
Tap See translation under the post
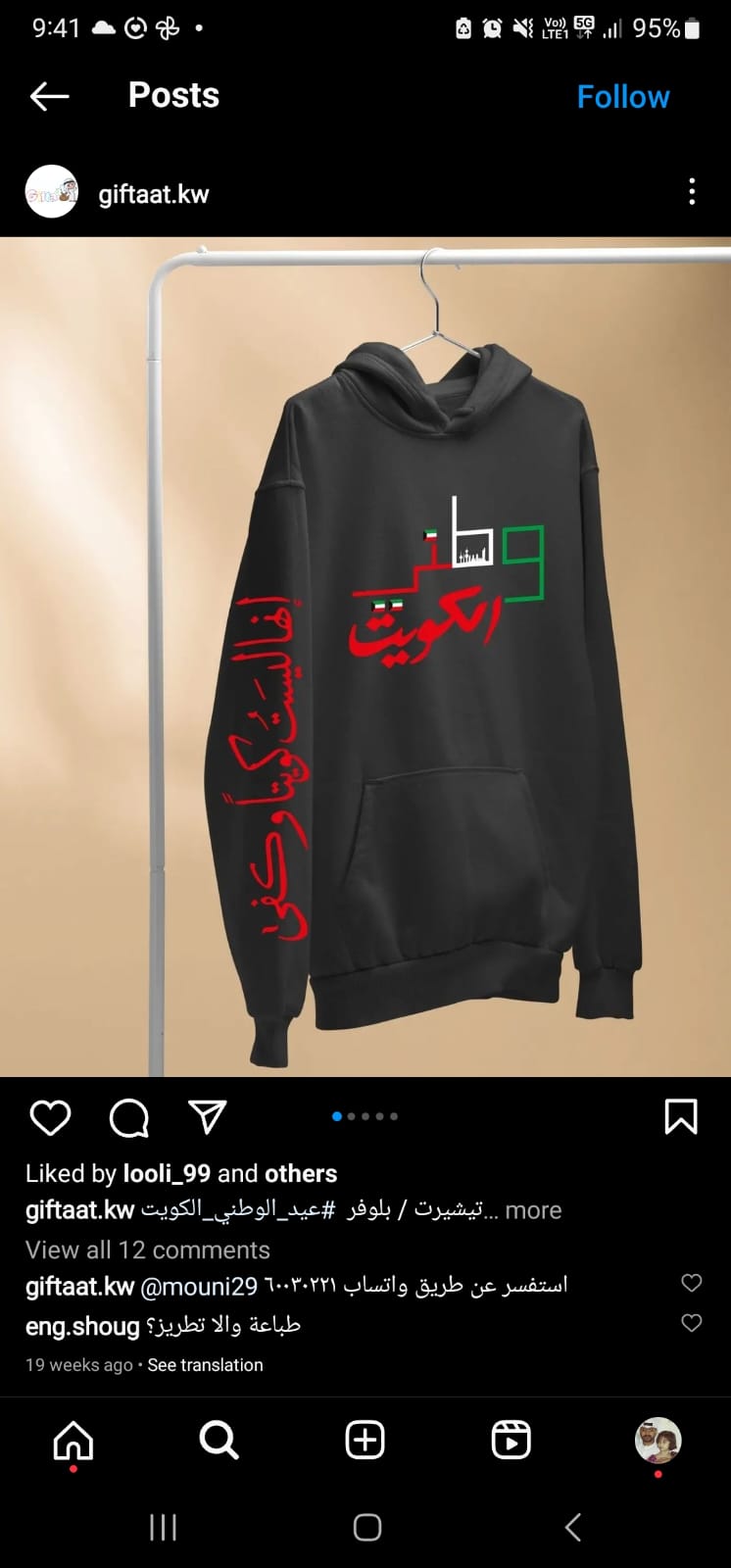pyautogui.click(x=205, y=1365)
